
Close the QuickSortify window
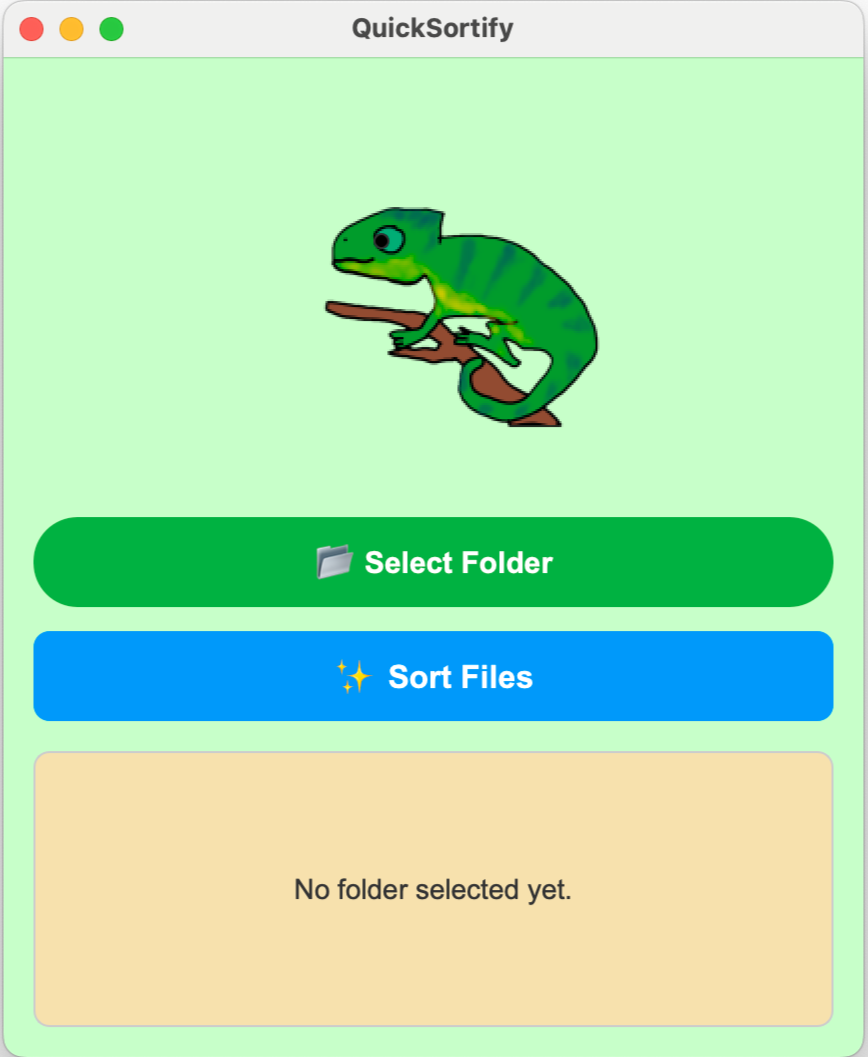click(x=32, y=29)
